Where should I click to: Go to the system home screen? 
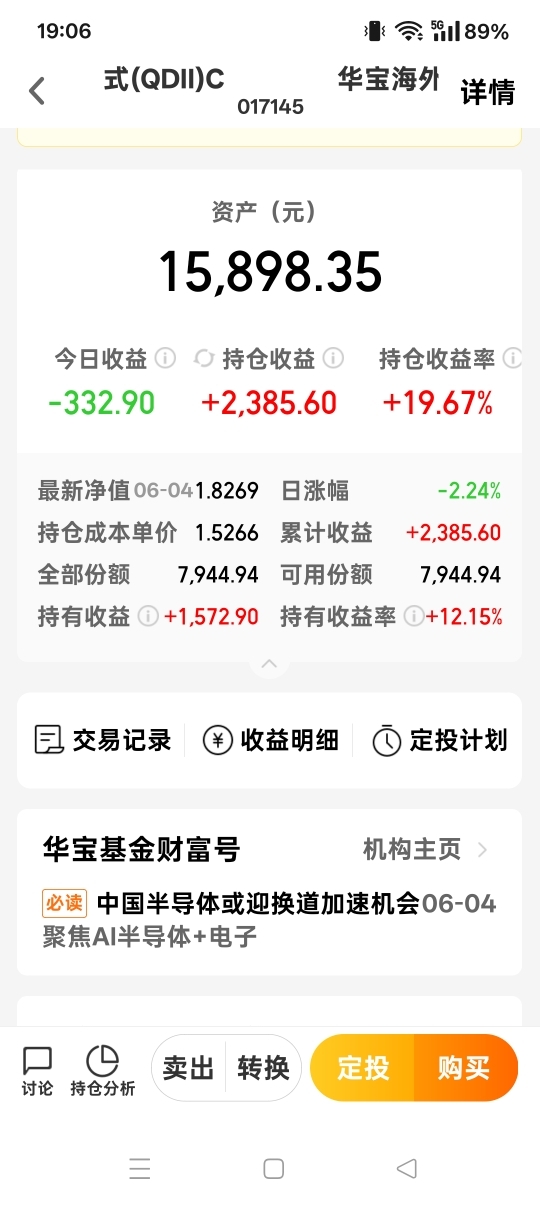pyautogui.click(x=273, y=1168)
